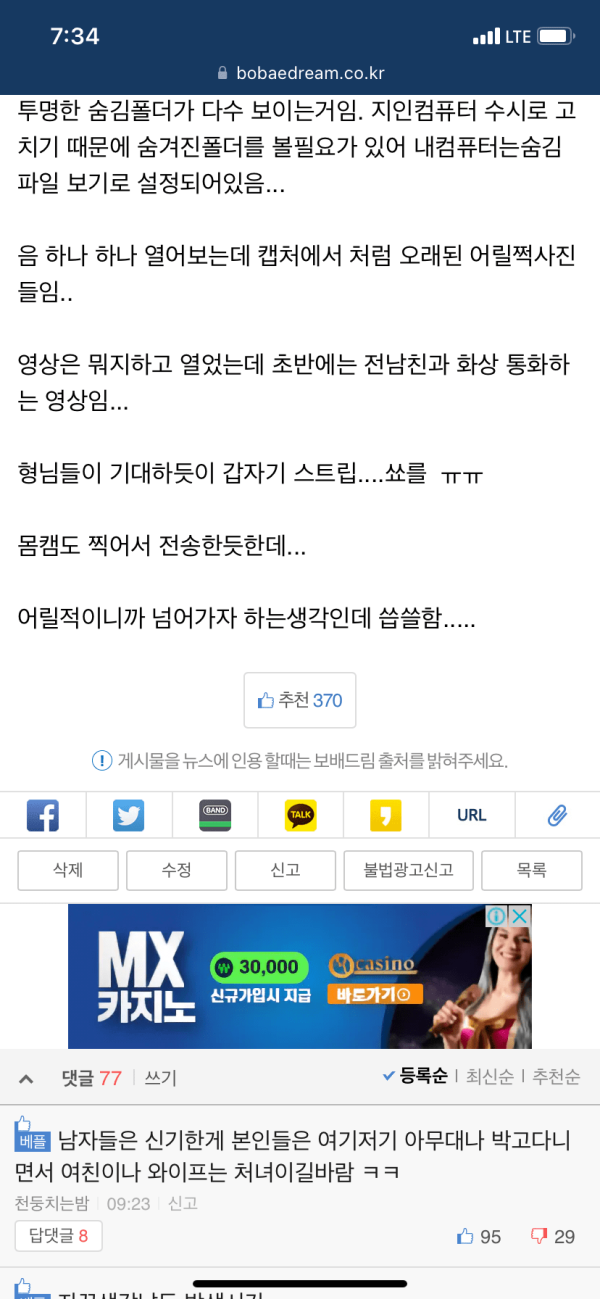Delete the post with 삭제
Screen dimensions: 600x1299
click(x=68, y=870)
